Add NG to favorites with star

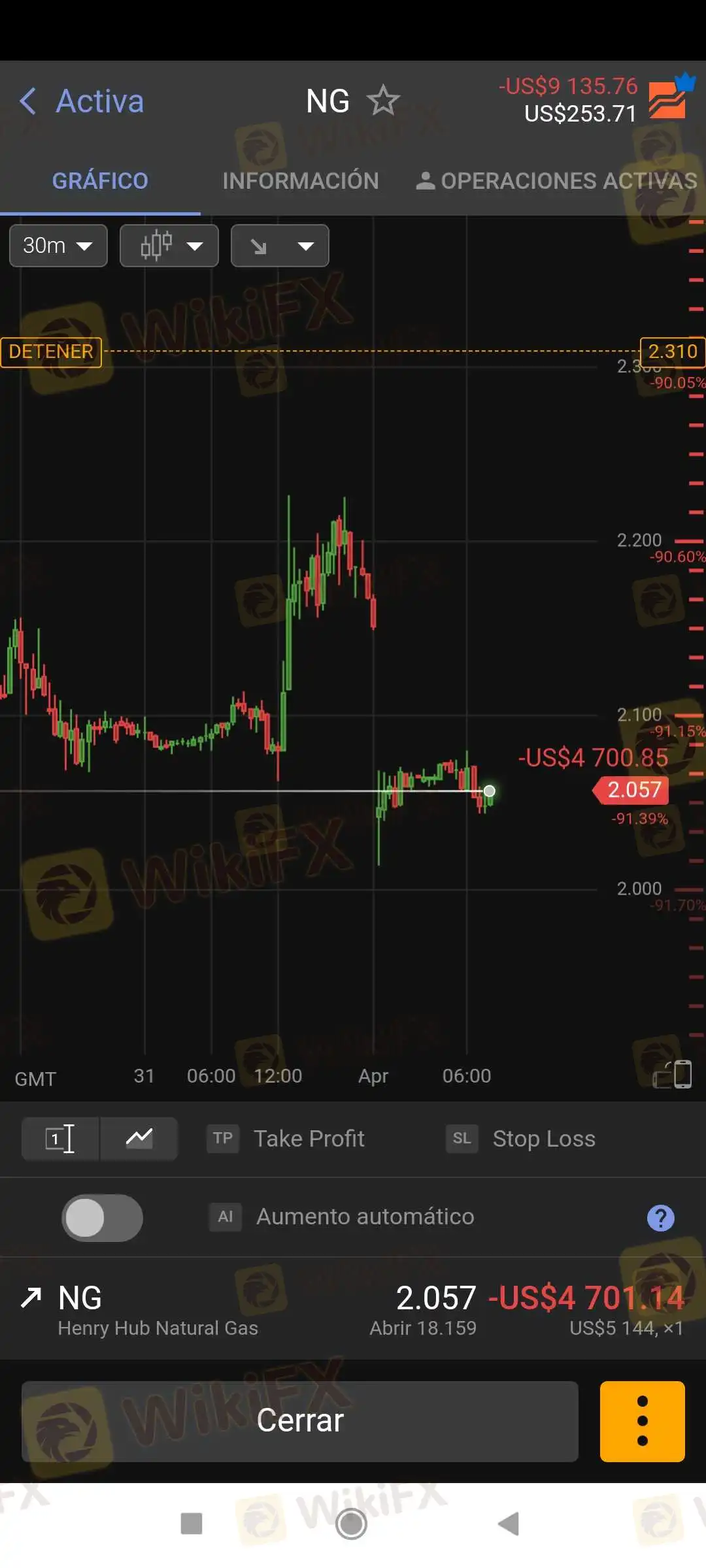tap(383, 101)
